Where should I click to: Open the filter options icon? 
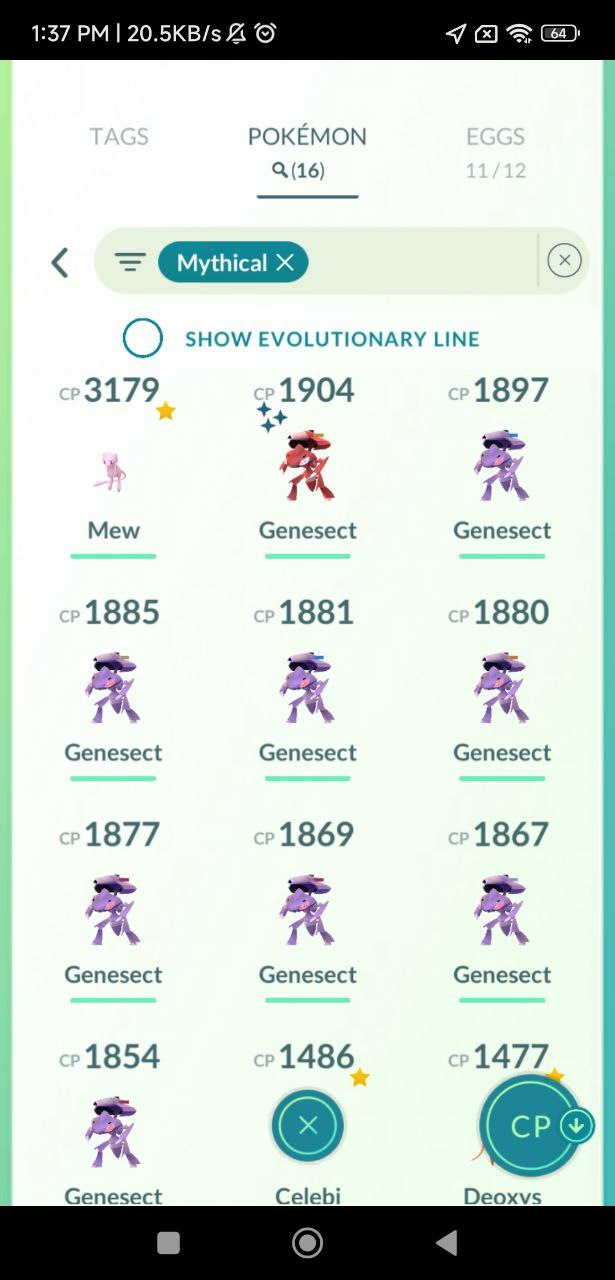[x=130, y=262]
